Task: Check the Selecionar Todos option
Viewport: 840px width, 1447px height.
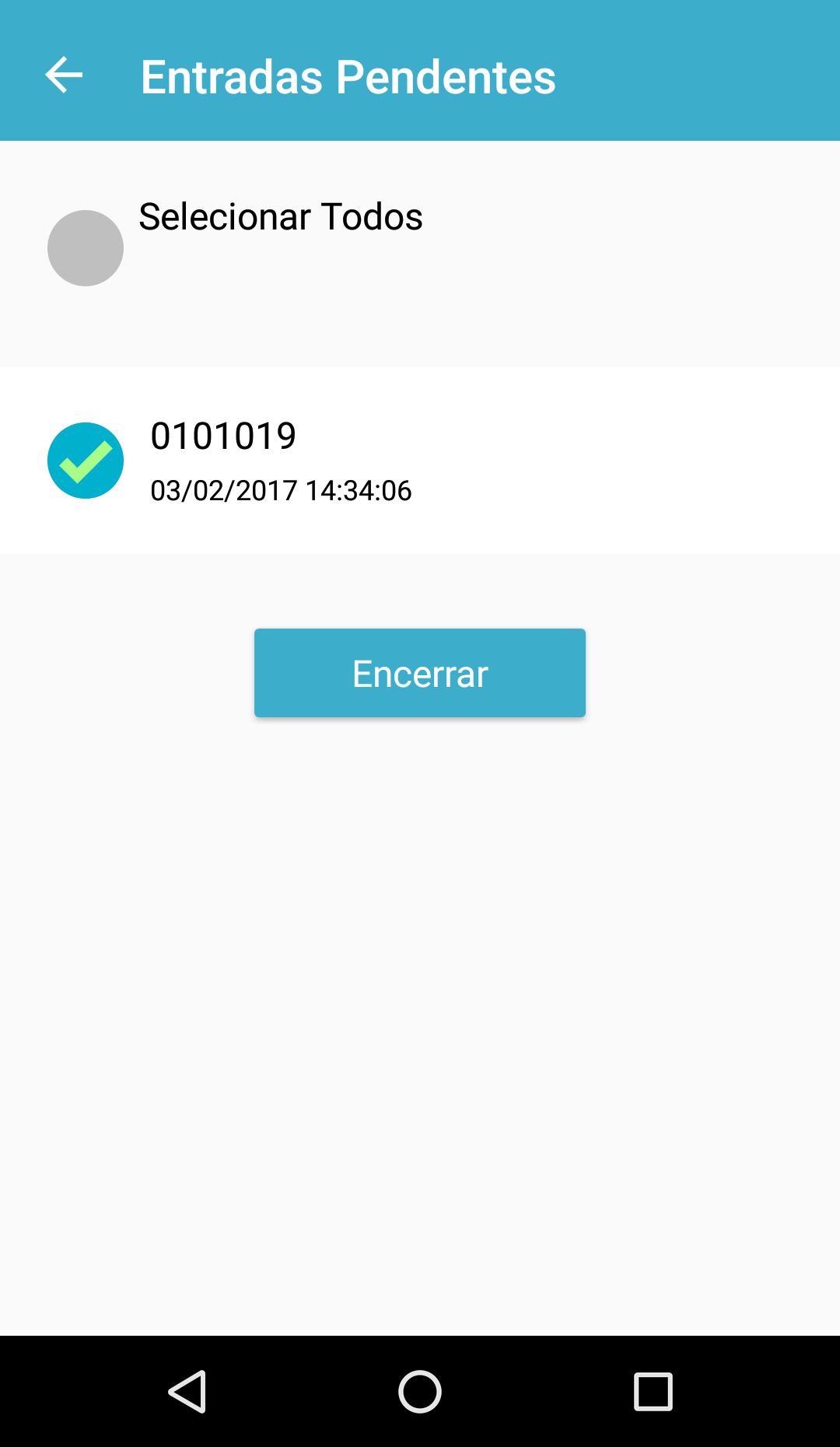Action: pos(86,248)
